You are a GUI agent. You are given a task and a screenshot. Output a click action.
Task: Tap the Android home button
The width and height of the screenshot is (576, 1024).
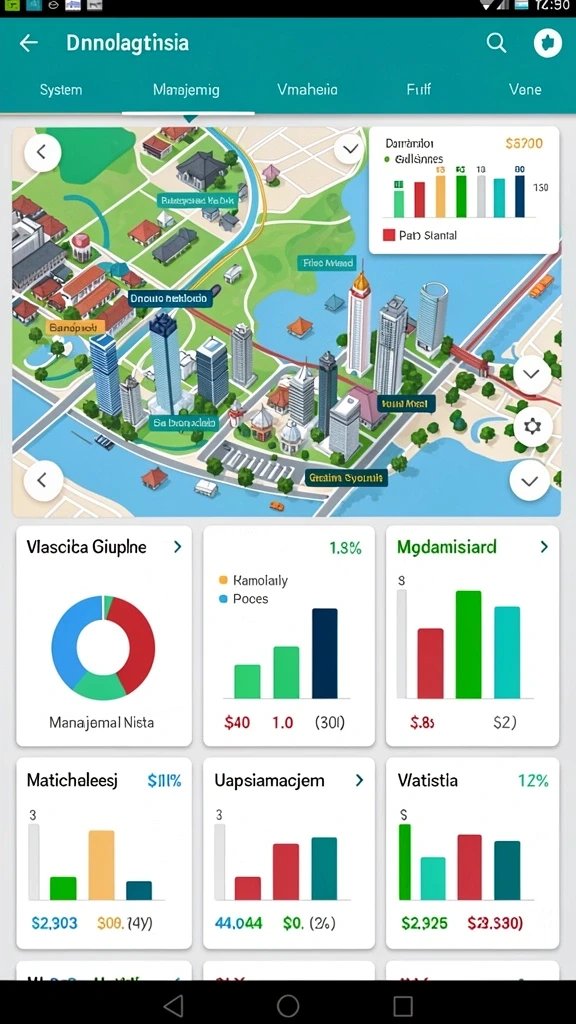pos(288,1006)
